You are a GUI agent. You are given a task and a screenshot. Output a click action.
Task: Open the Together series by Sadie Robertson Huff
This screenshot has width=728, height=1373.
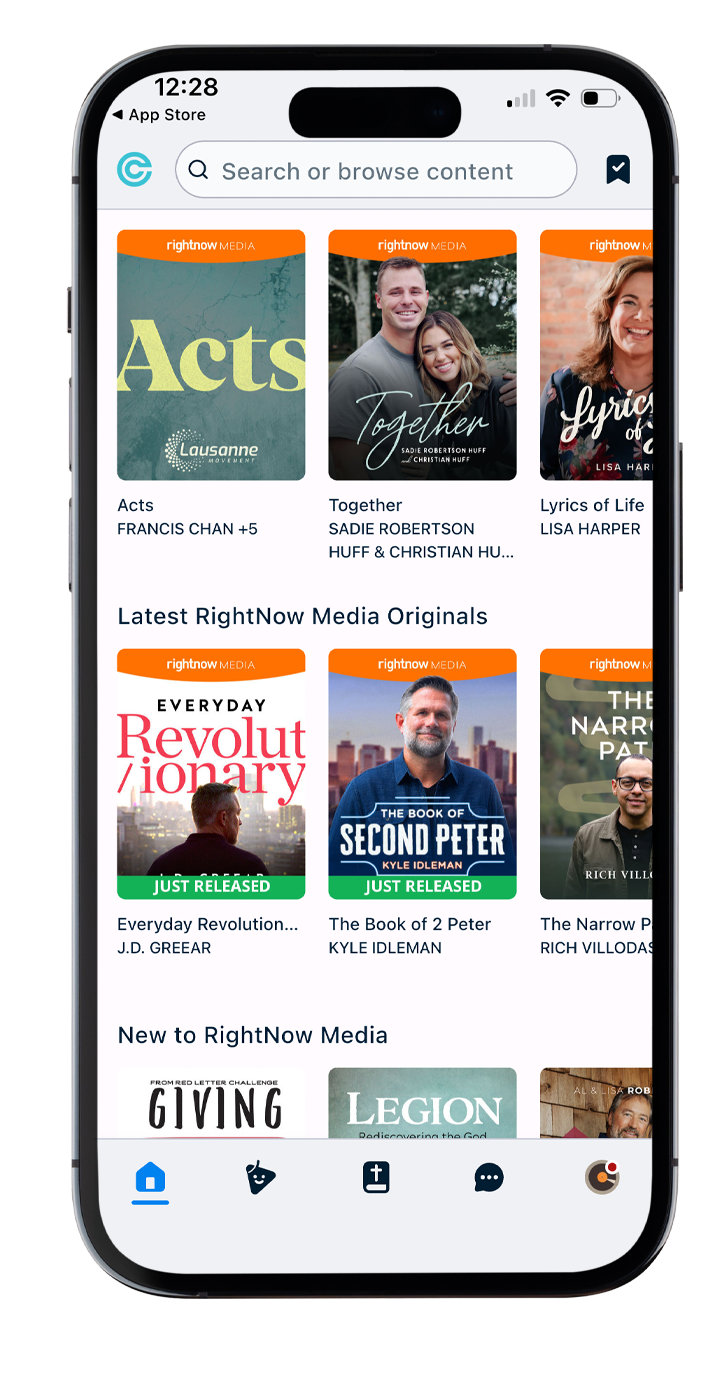(422, 355)
